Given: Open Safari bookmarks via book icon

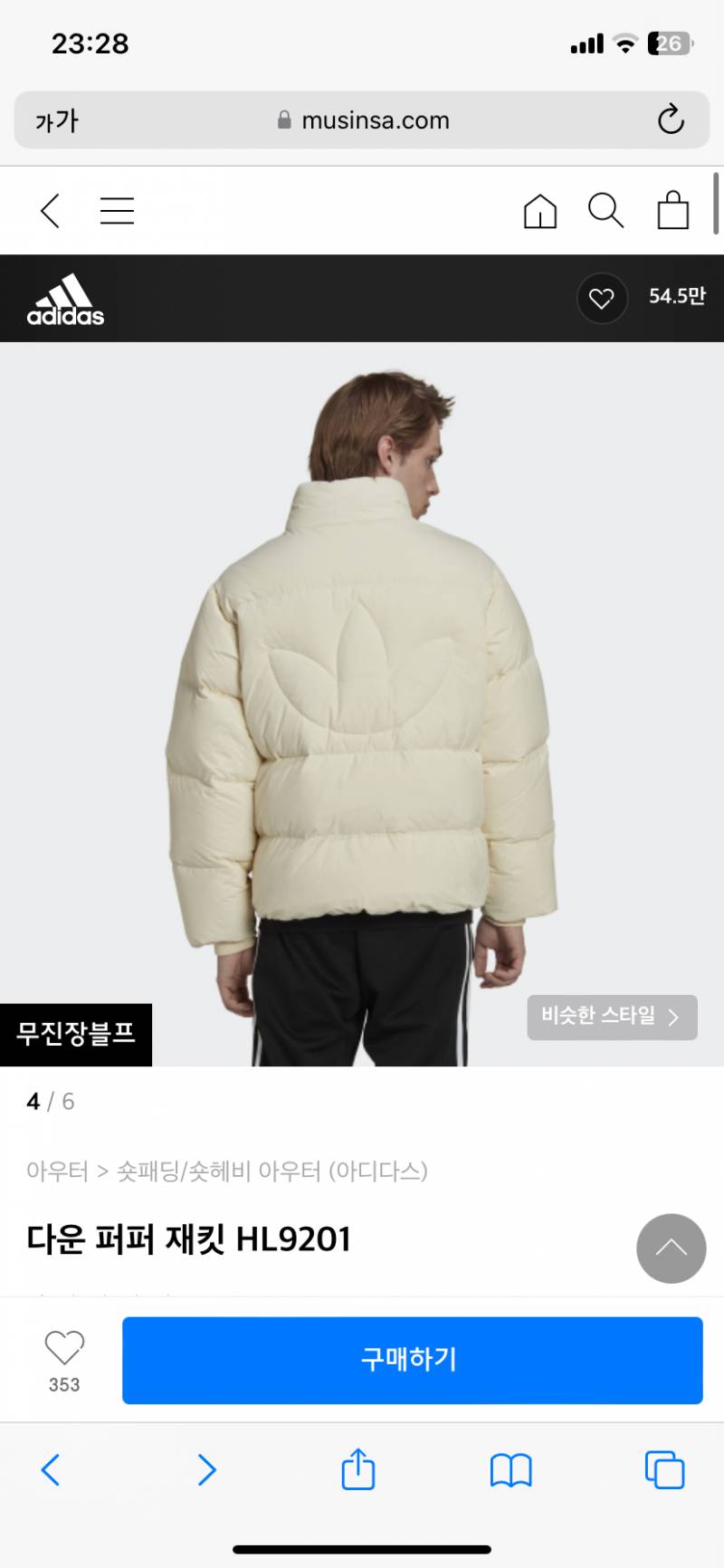Looking at the screenshot, I should click(x=510, y=1468).
